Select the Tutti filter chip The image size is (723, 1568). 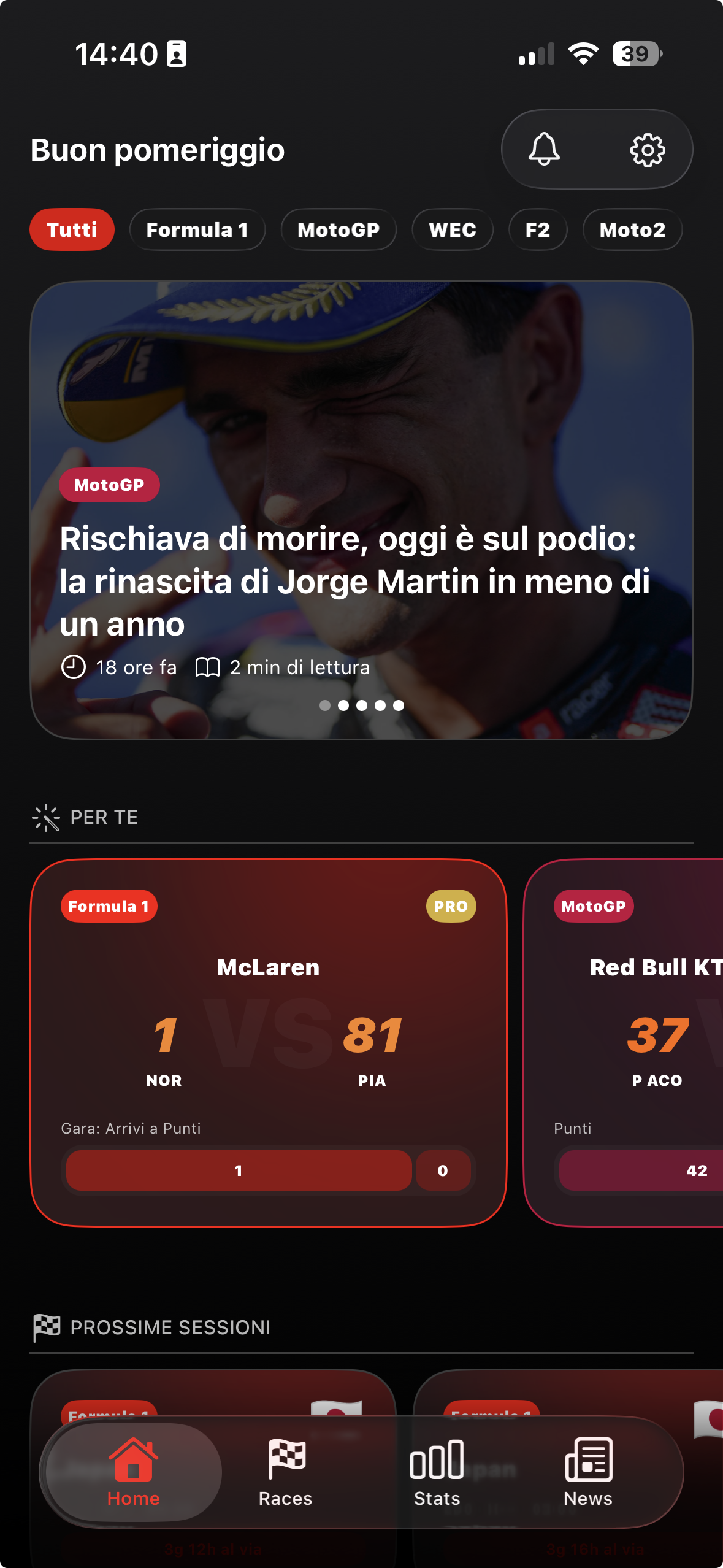[72, 229]
